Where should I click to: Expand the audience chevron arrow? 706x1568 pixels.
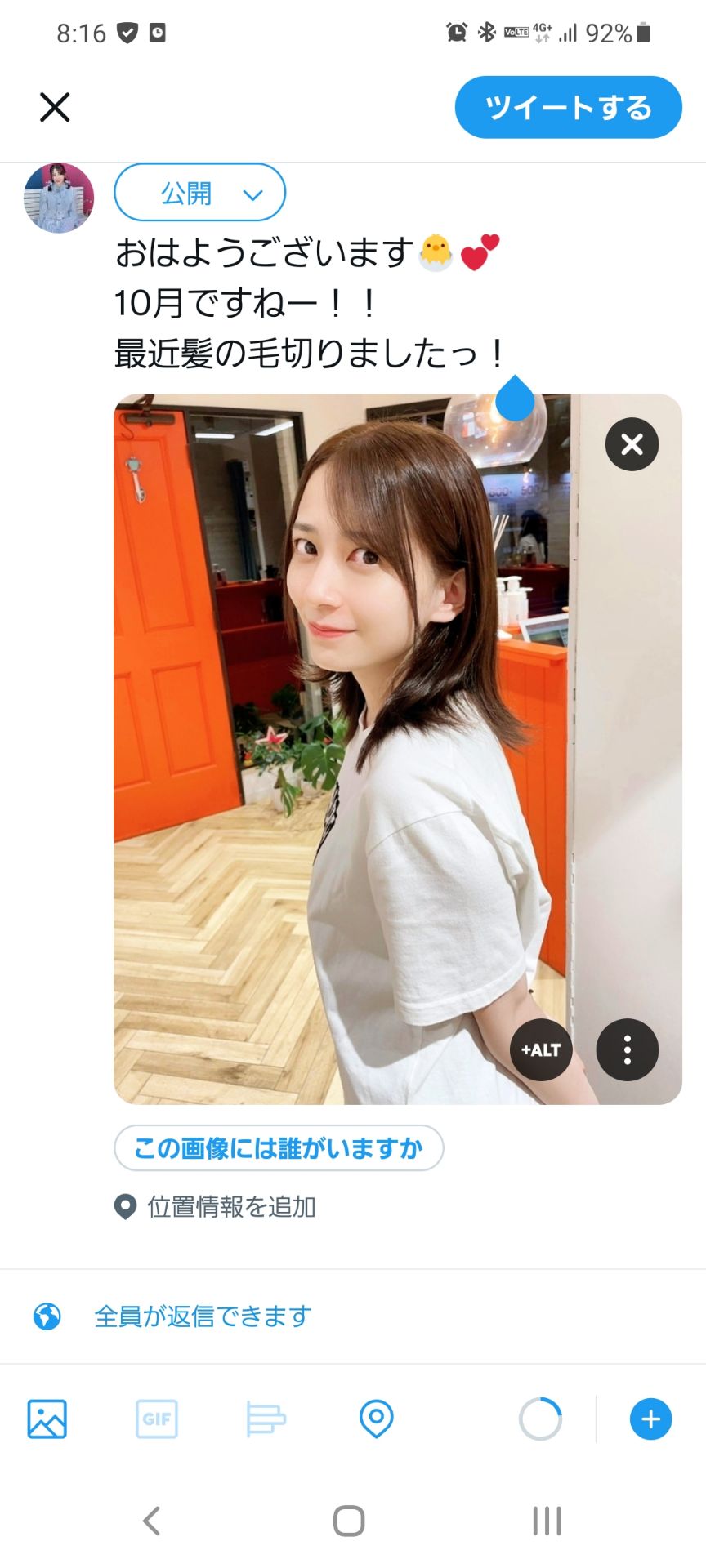252,194
